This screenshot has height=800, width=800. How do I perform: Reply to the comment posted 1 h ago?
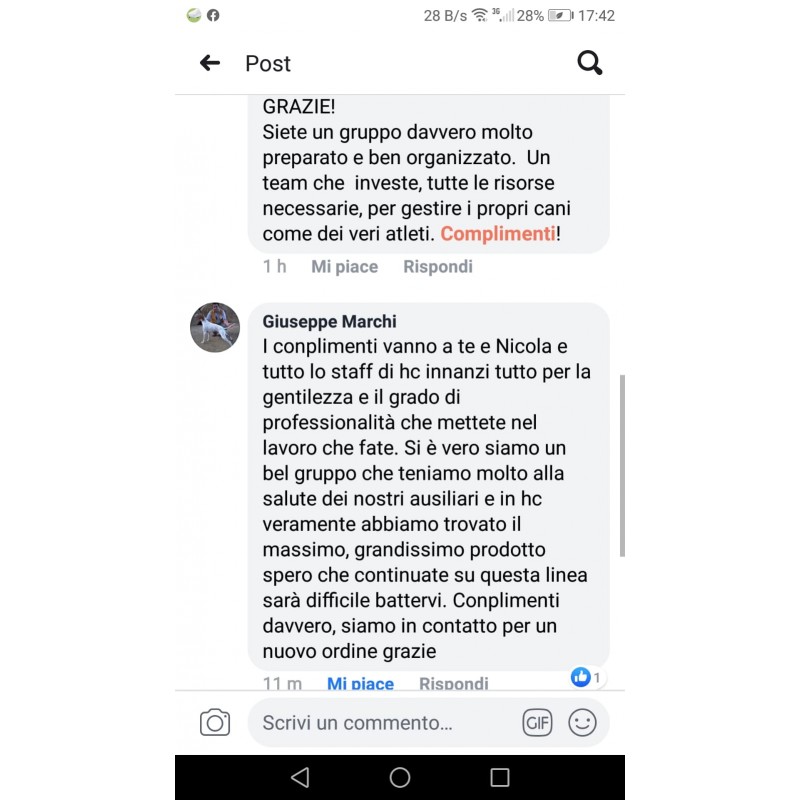(438, 267)
